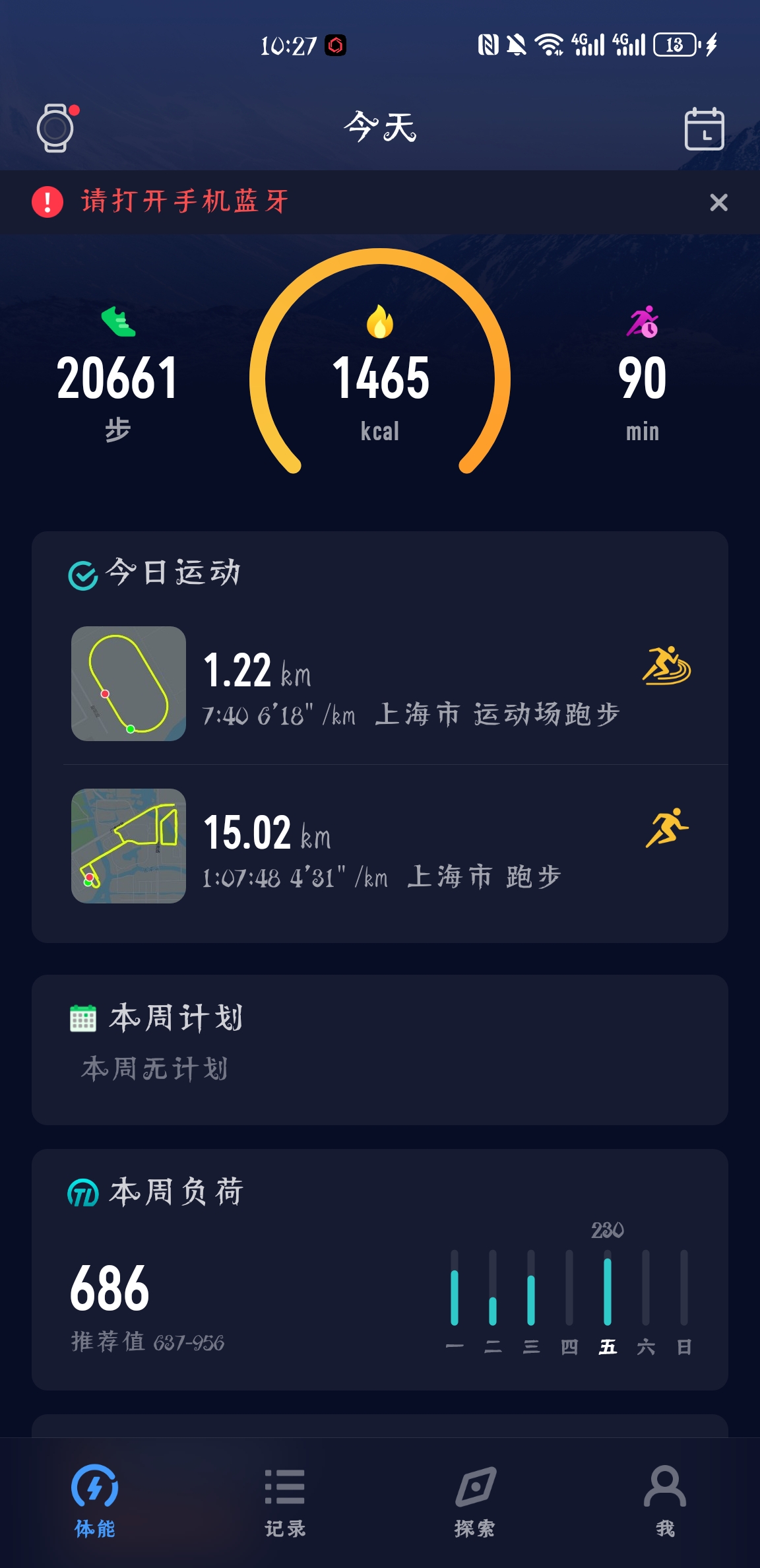Dismiss the 请打开手机蓝牙 Bluetooth warning
The image size is (760, 1568).
click(718, 202)
